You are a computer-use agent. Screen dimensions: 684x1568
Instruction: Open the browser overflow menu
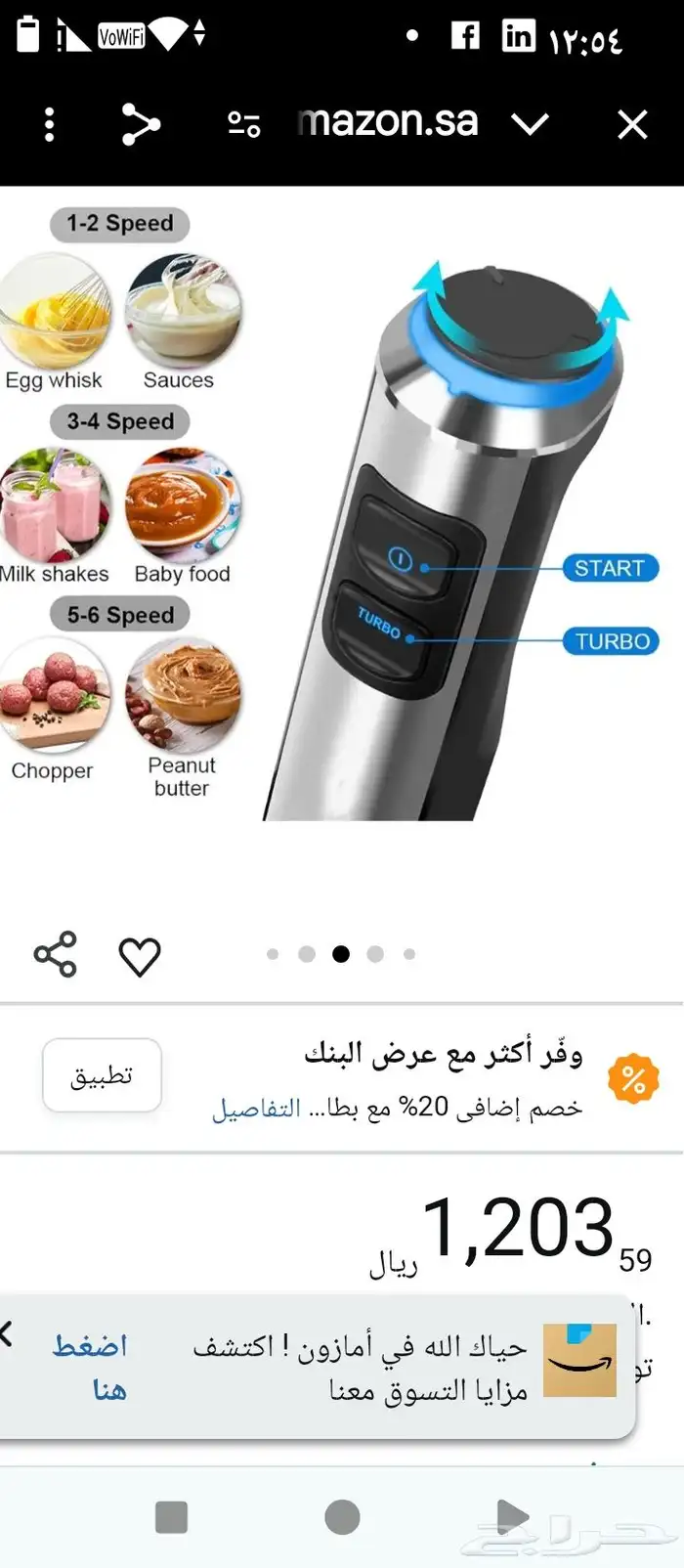click(50, 125)
